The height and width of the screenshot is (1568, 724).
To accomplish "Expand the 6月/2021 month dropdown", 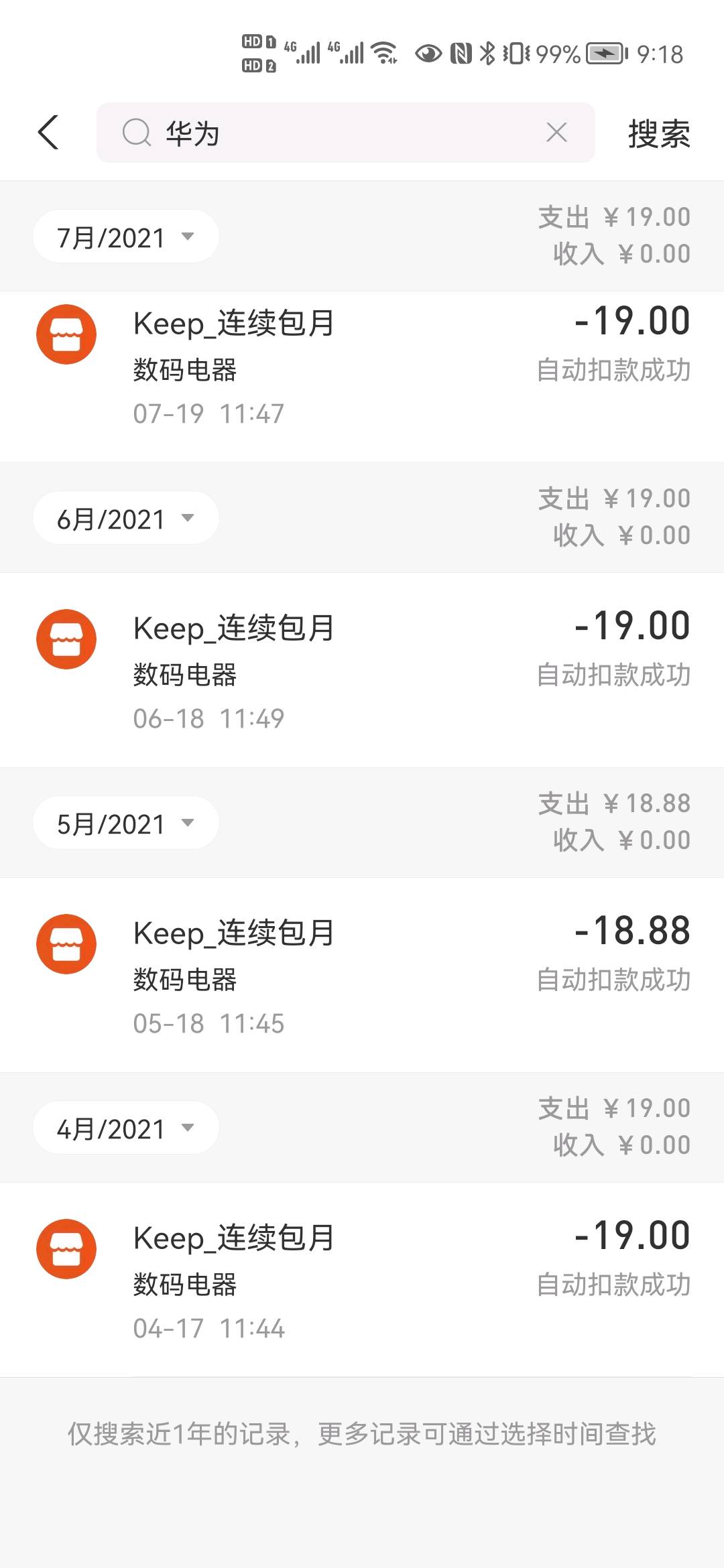I will pyautogui.click(x=125, y=518).
